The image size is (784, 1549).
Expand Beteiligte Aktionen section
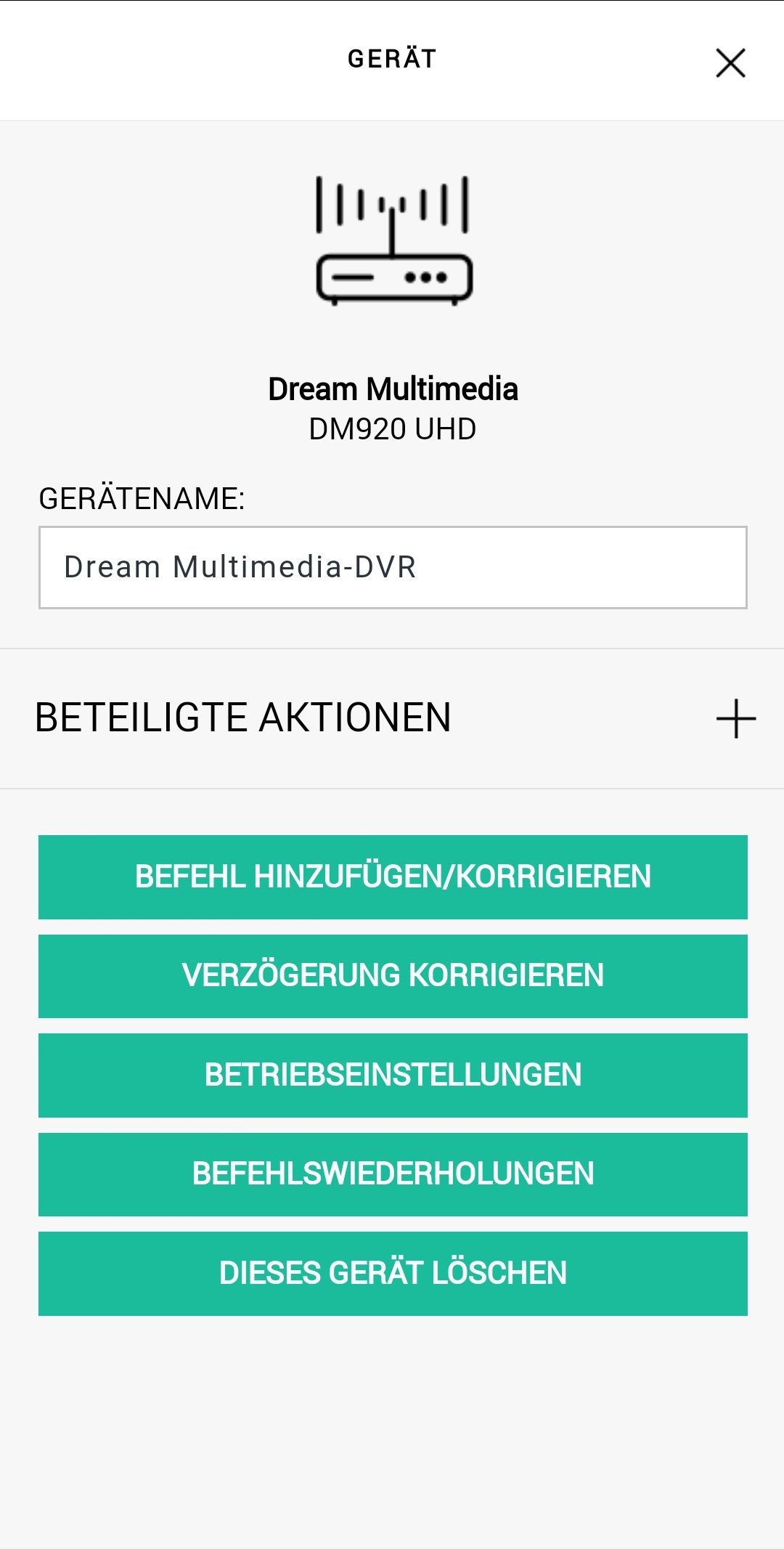(x=735, y=718)
